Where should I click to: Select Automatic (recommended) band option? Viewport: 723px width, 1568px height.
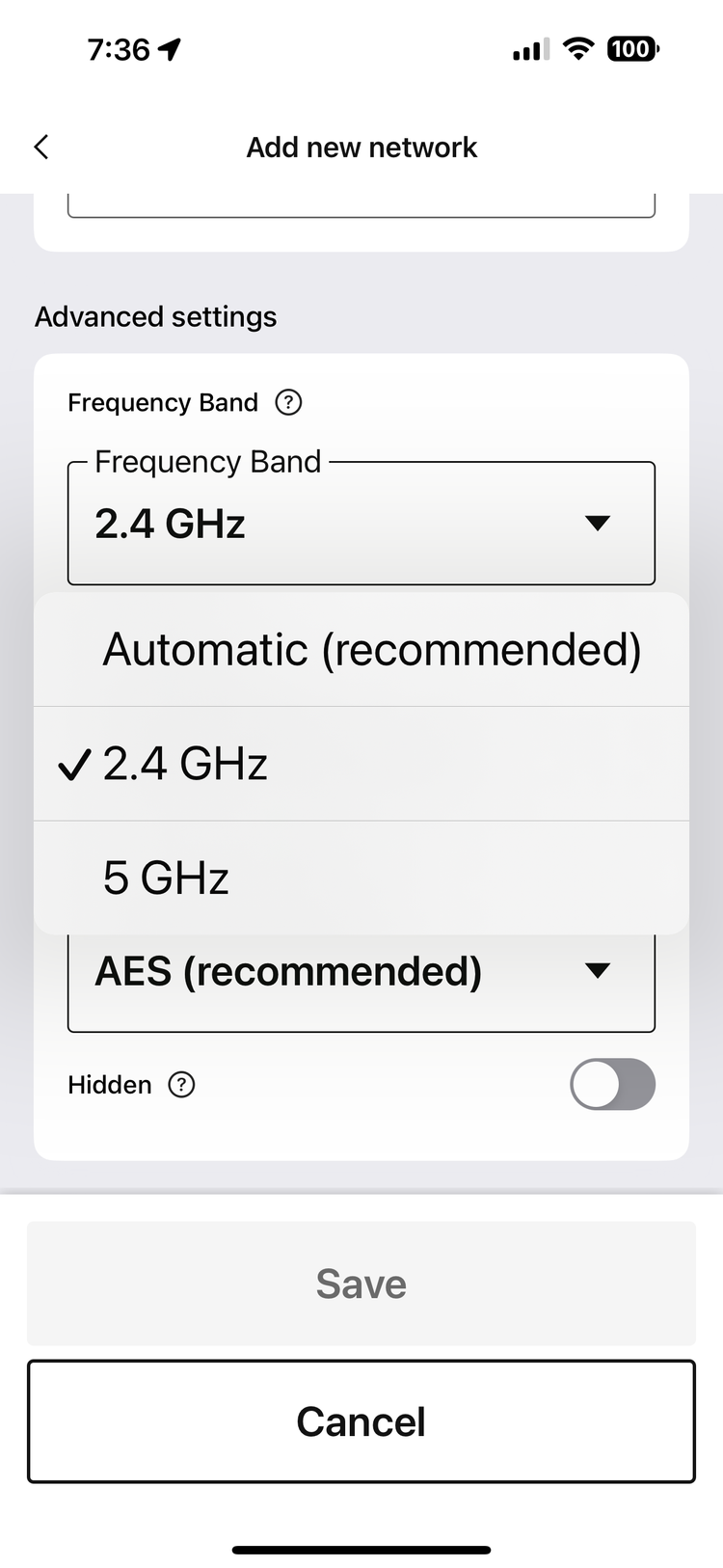[x=361, y=649]
